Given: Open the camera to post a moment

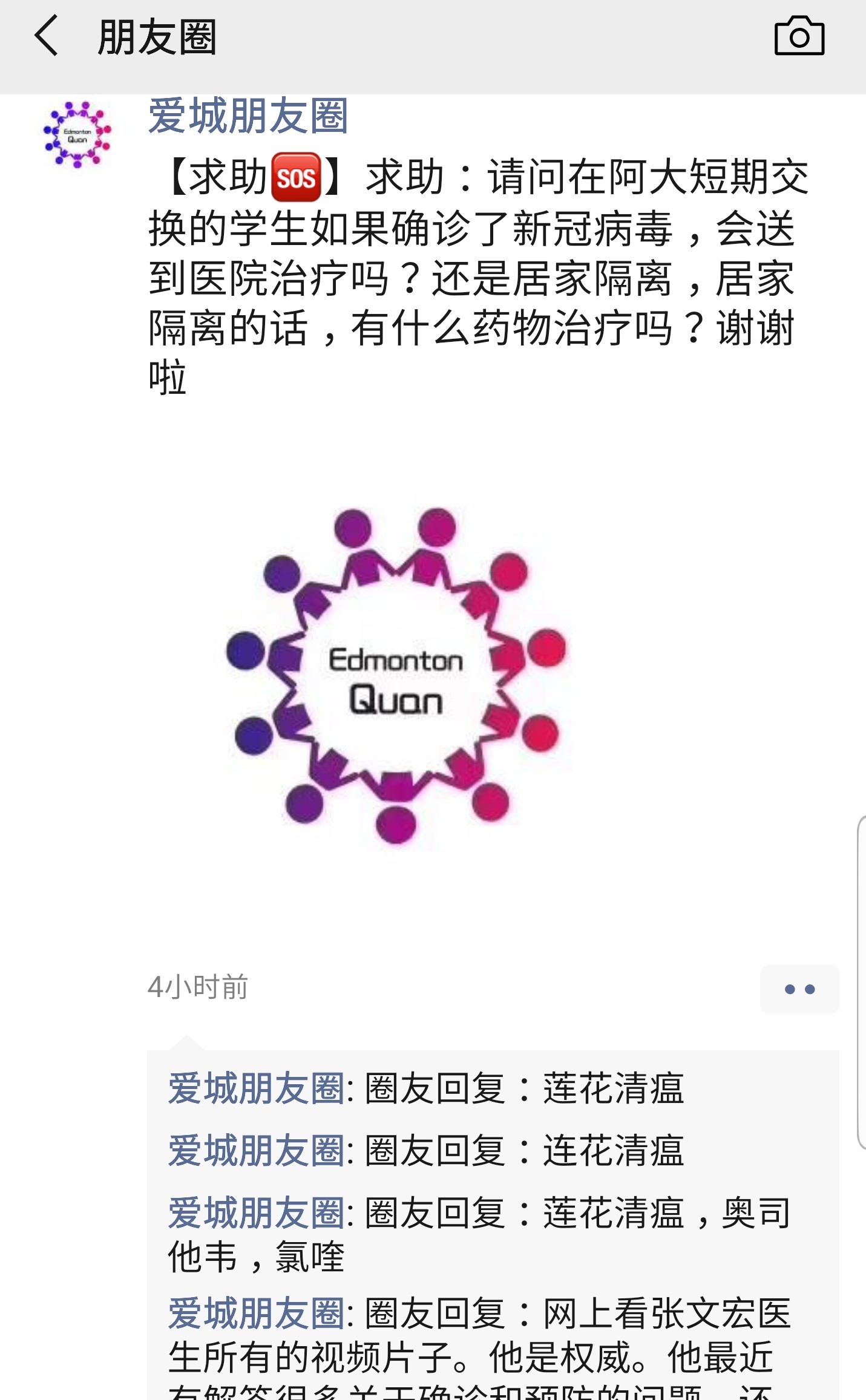Looking at the screenshot, I should (x=799, y=36).
